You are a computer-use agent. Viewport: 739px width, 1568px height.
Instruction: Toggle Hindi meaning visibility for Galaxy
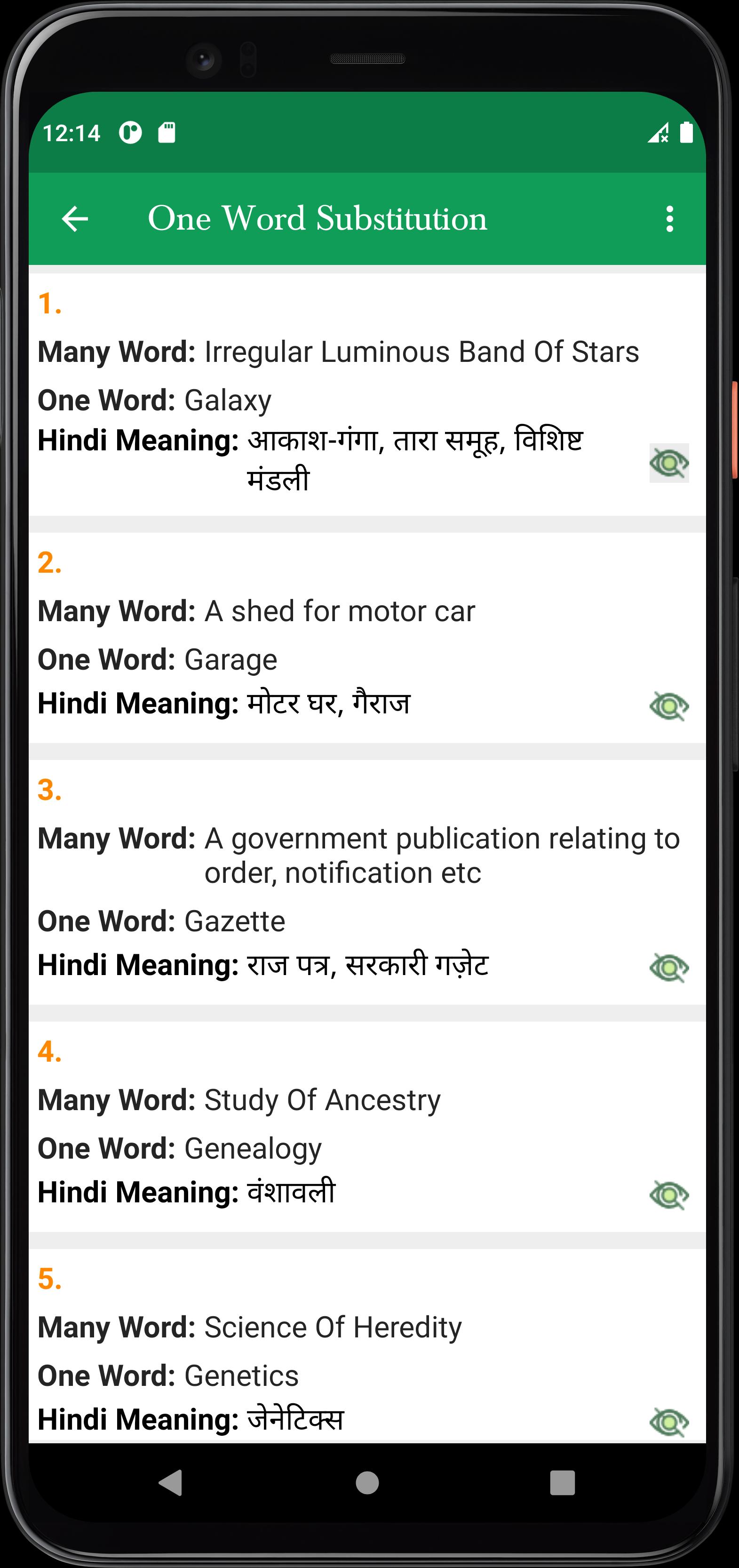click(669, 463)
